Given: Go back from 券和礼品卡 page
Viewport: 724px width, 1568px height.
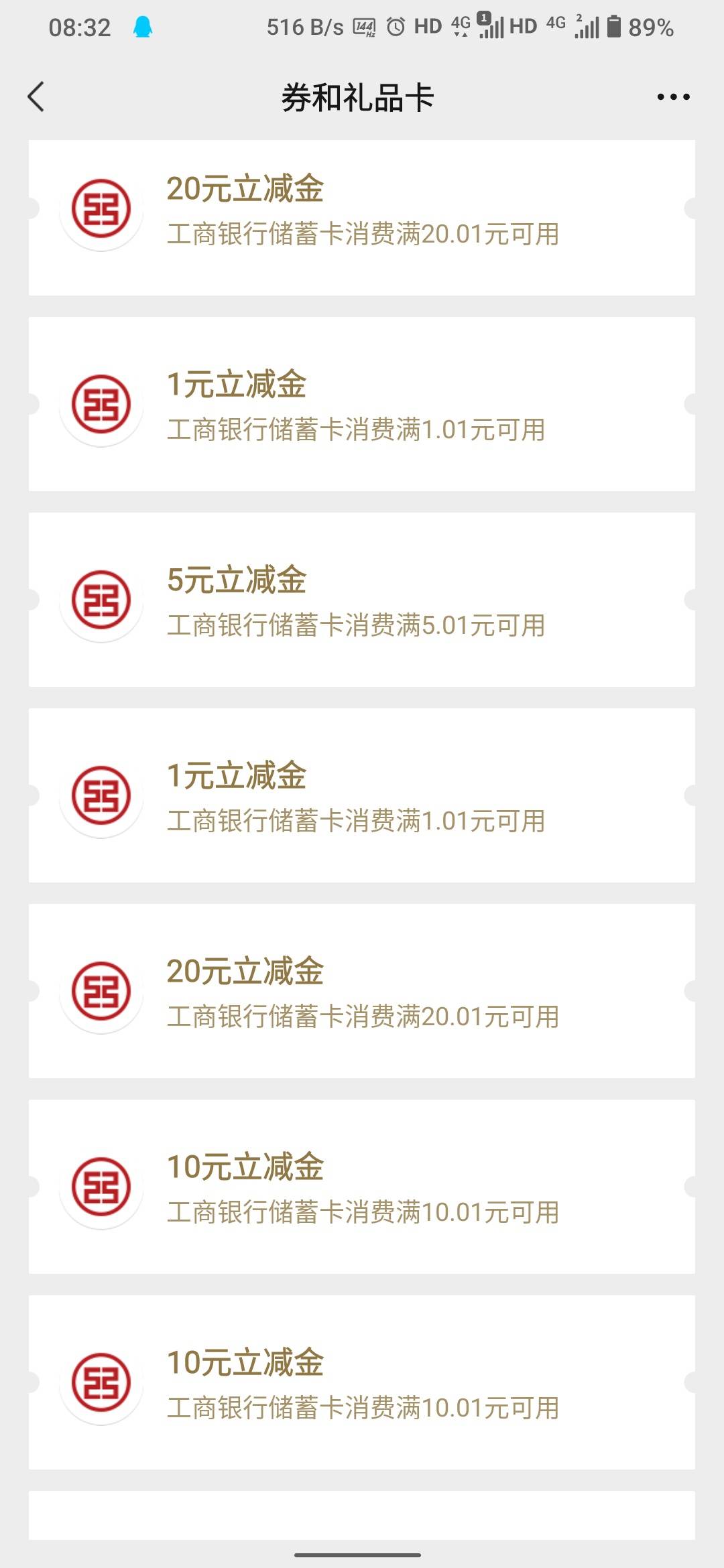Looking at the screenshot, I should point(36,97).
